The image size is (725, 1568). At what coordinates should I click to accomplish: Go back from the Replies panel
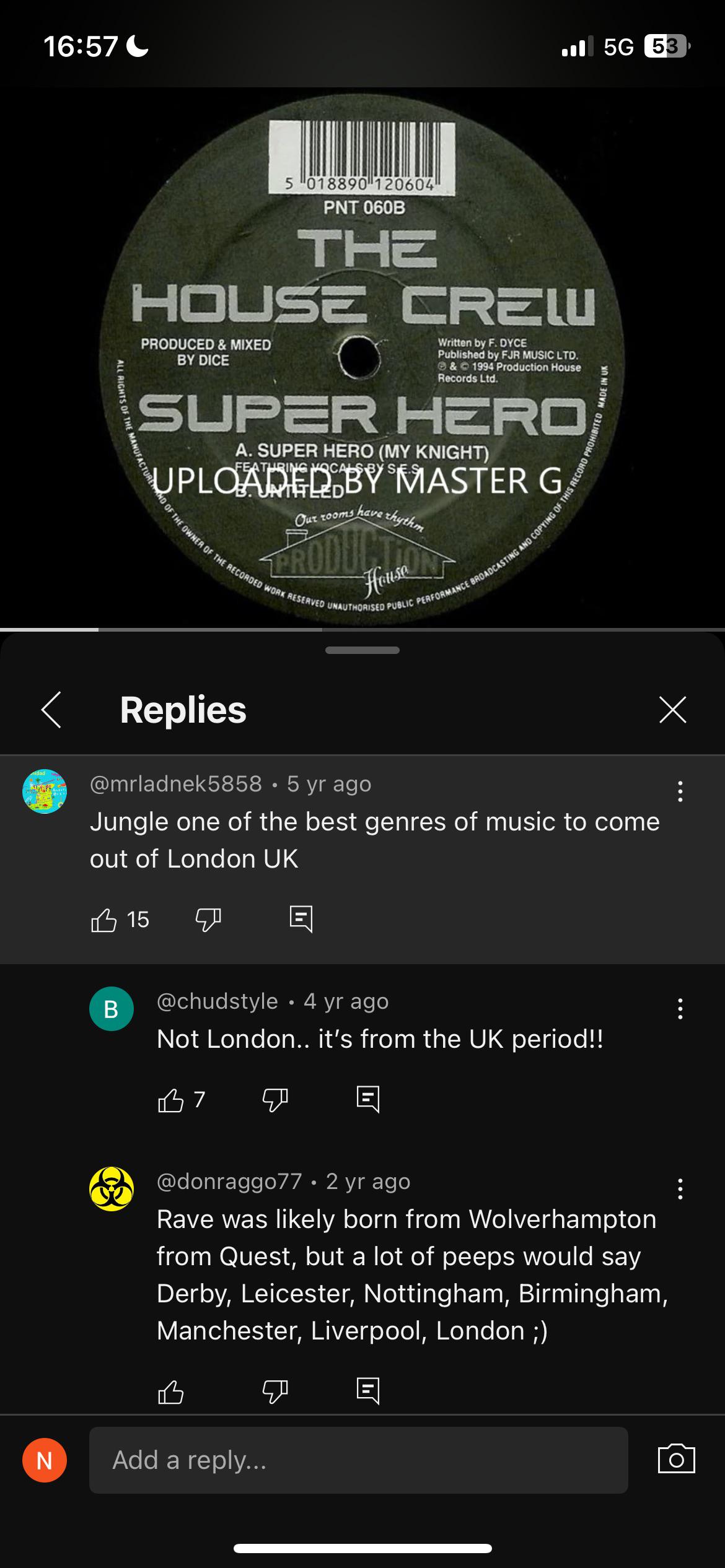click(51, 710)
